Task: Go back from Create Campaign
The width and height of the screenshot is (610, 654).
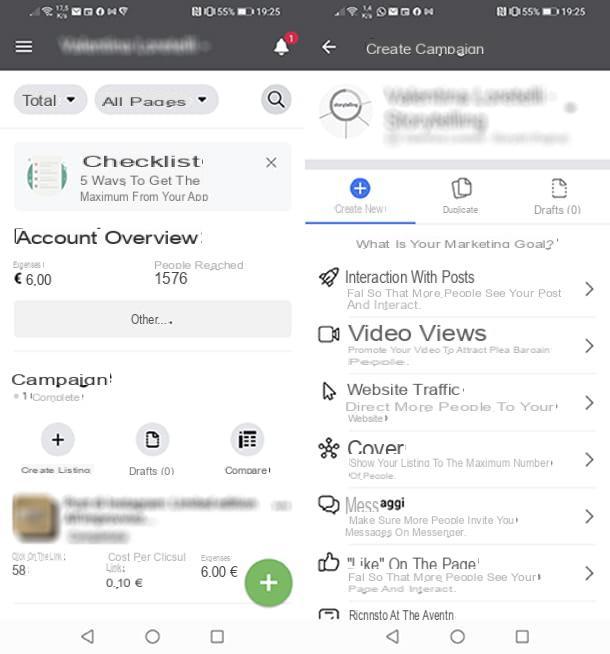Action: click(x=329, y=48)
